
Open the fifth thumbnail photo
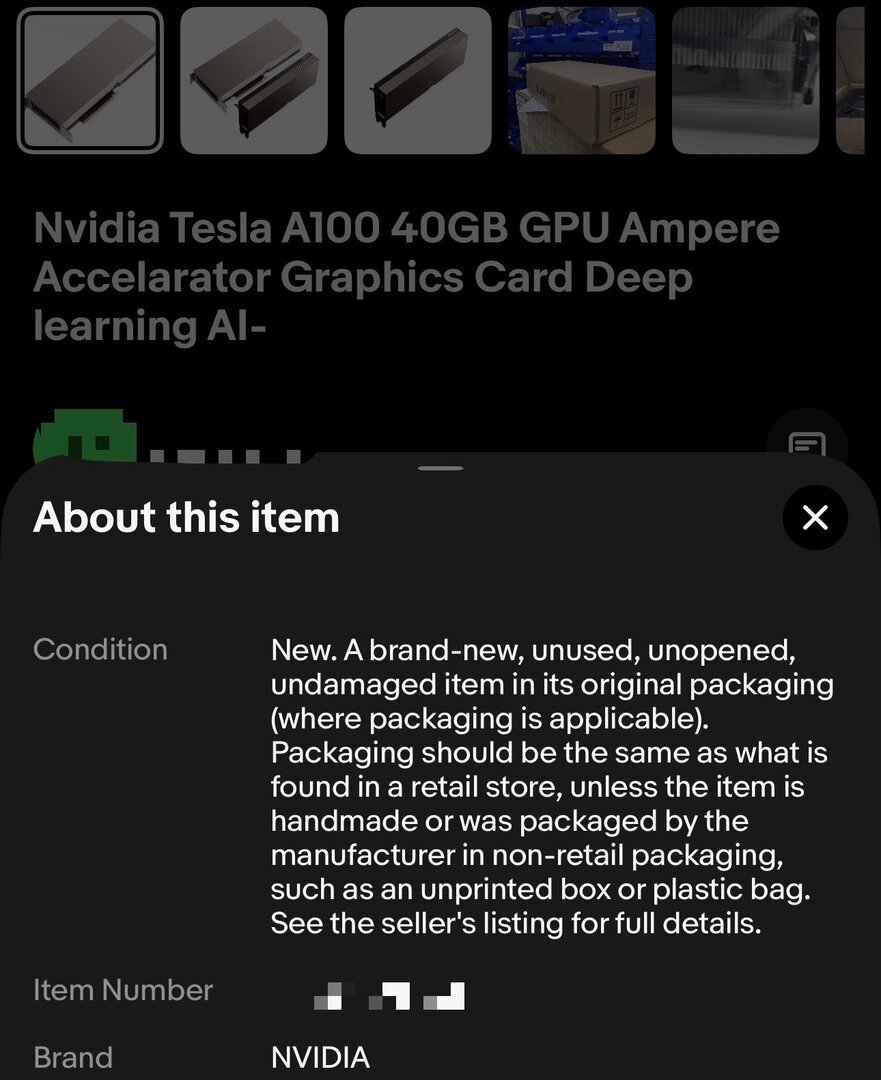pos(745,80)
